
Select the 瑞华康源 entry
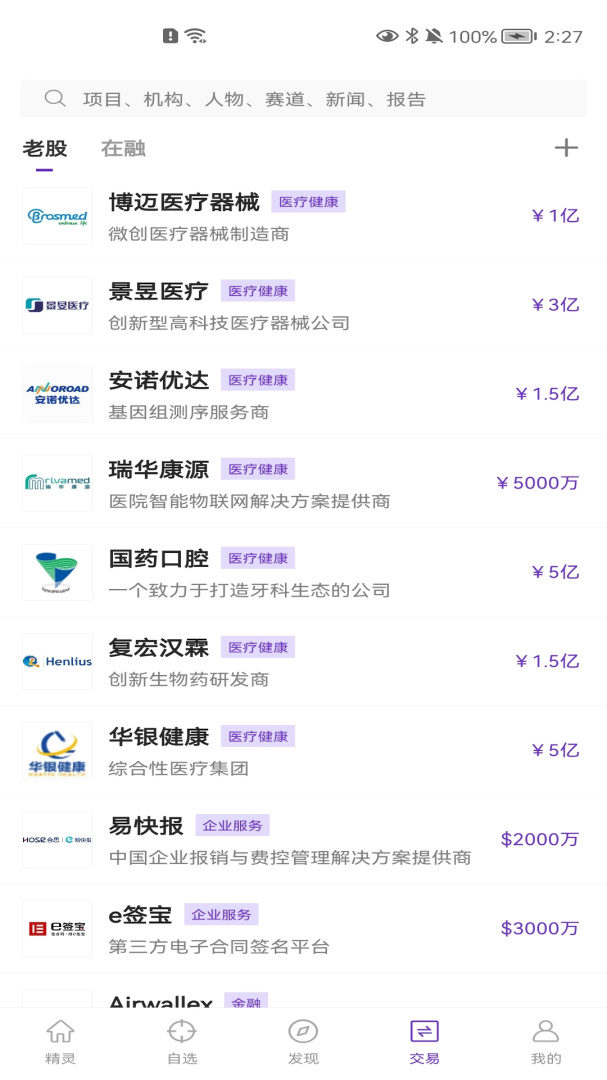pyautogui.click(x=303, y=483)
